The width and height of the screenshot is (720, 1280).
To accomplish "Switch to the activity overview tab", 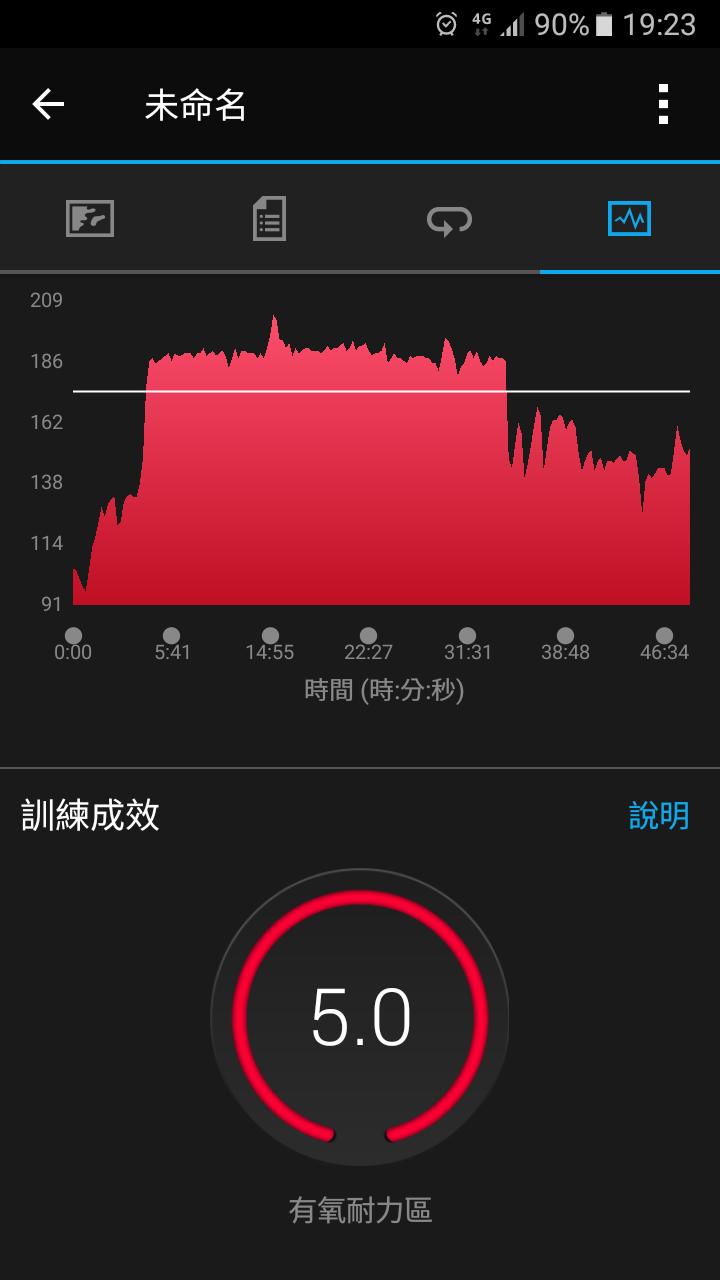I will (90, 218).
